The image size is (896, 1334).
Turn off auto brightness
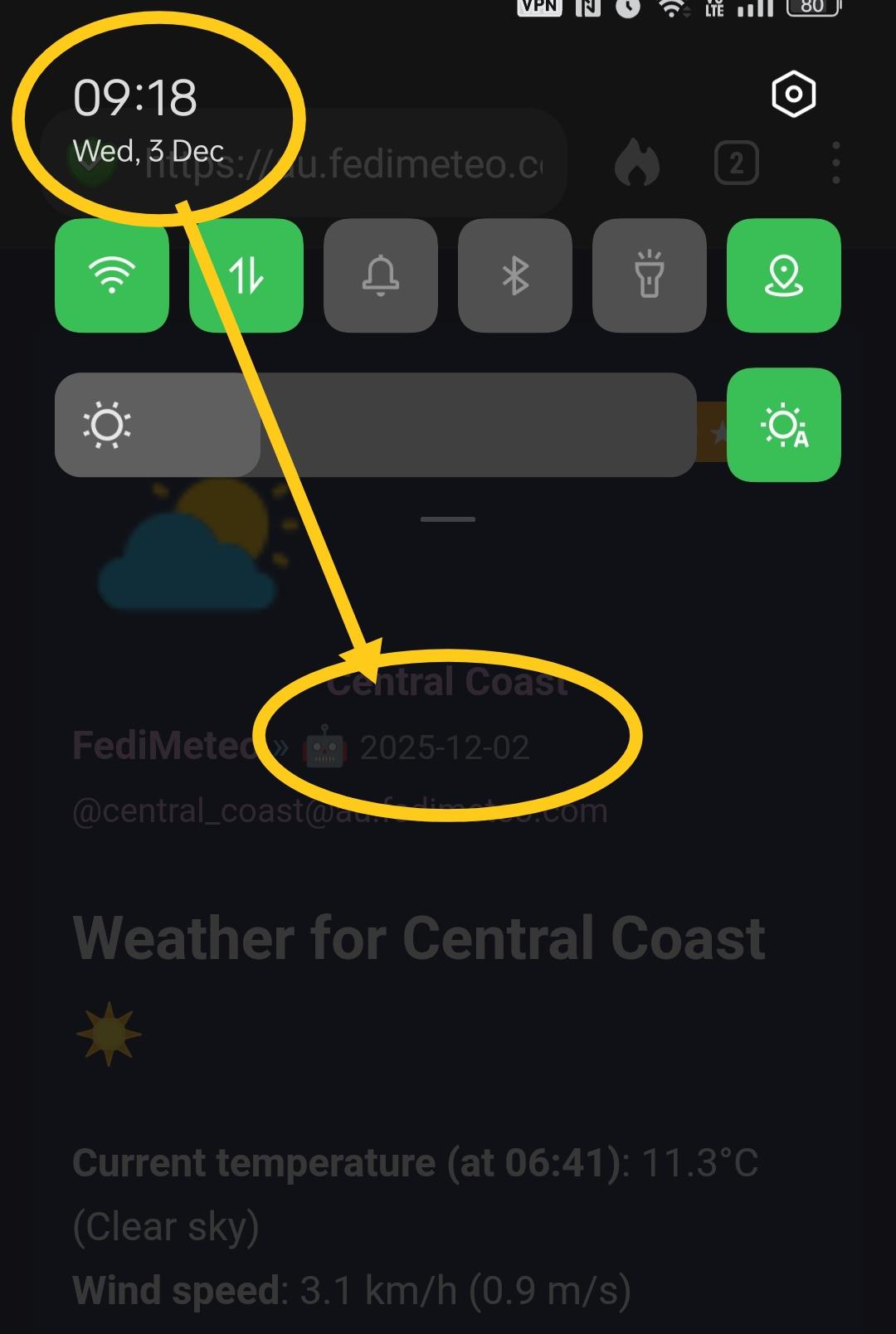784,425
